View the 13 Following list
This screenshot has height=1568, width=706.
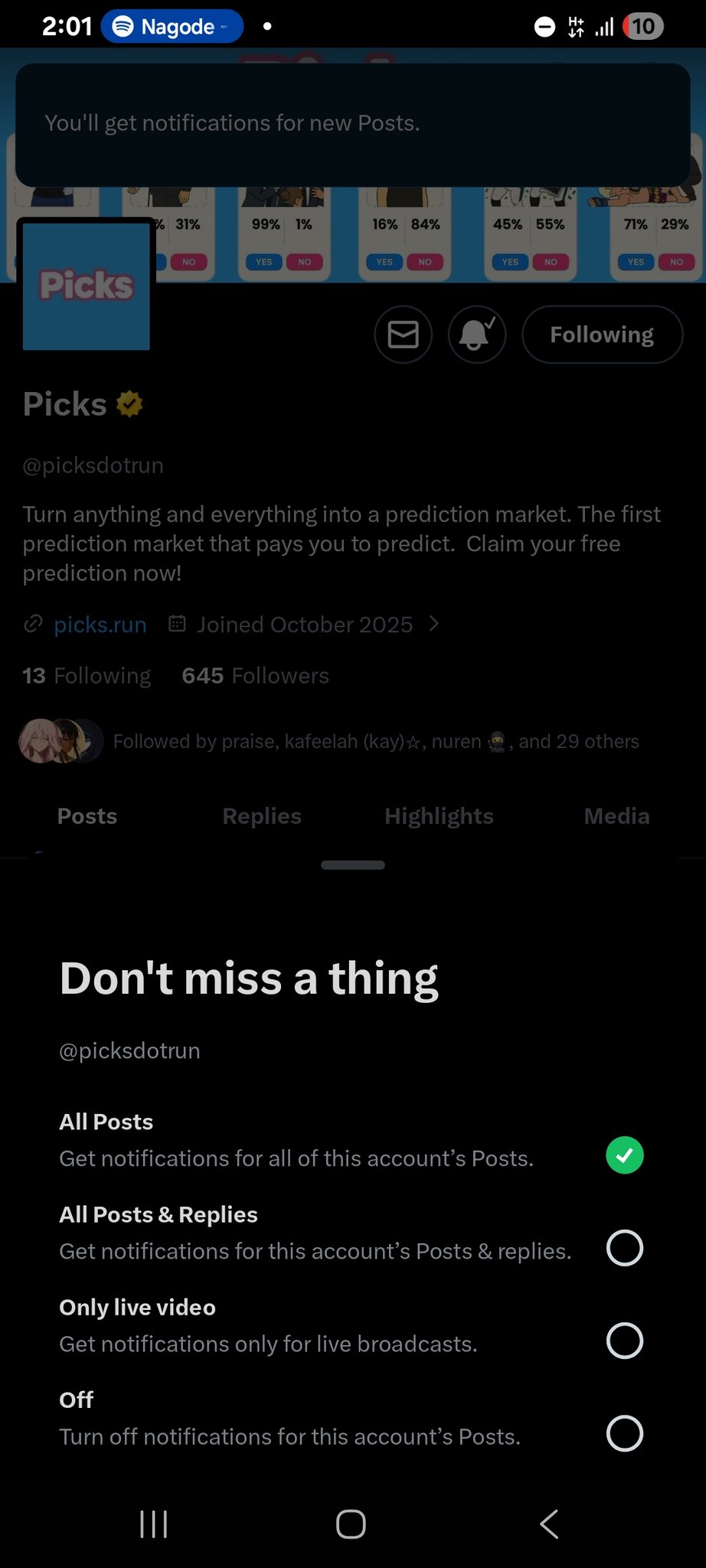tap(87, 675)
